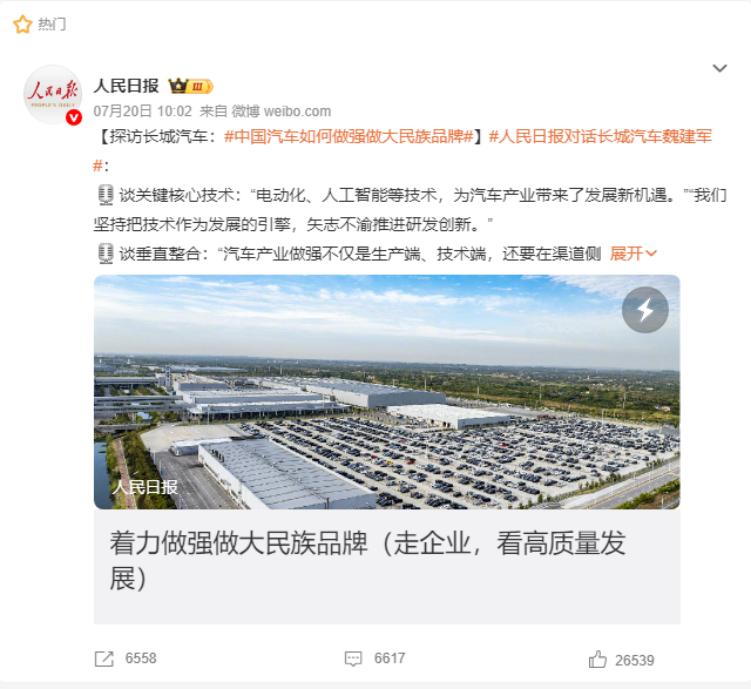This screenshot has width=751, height=689.
Task: Repost this 人民日报 post
Action: (x=125, y=659)
